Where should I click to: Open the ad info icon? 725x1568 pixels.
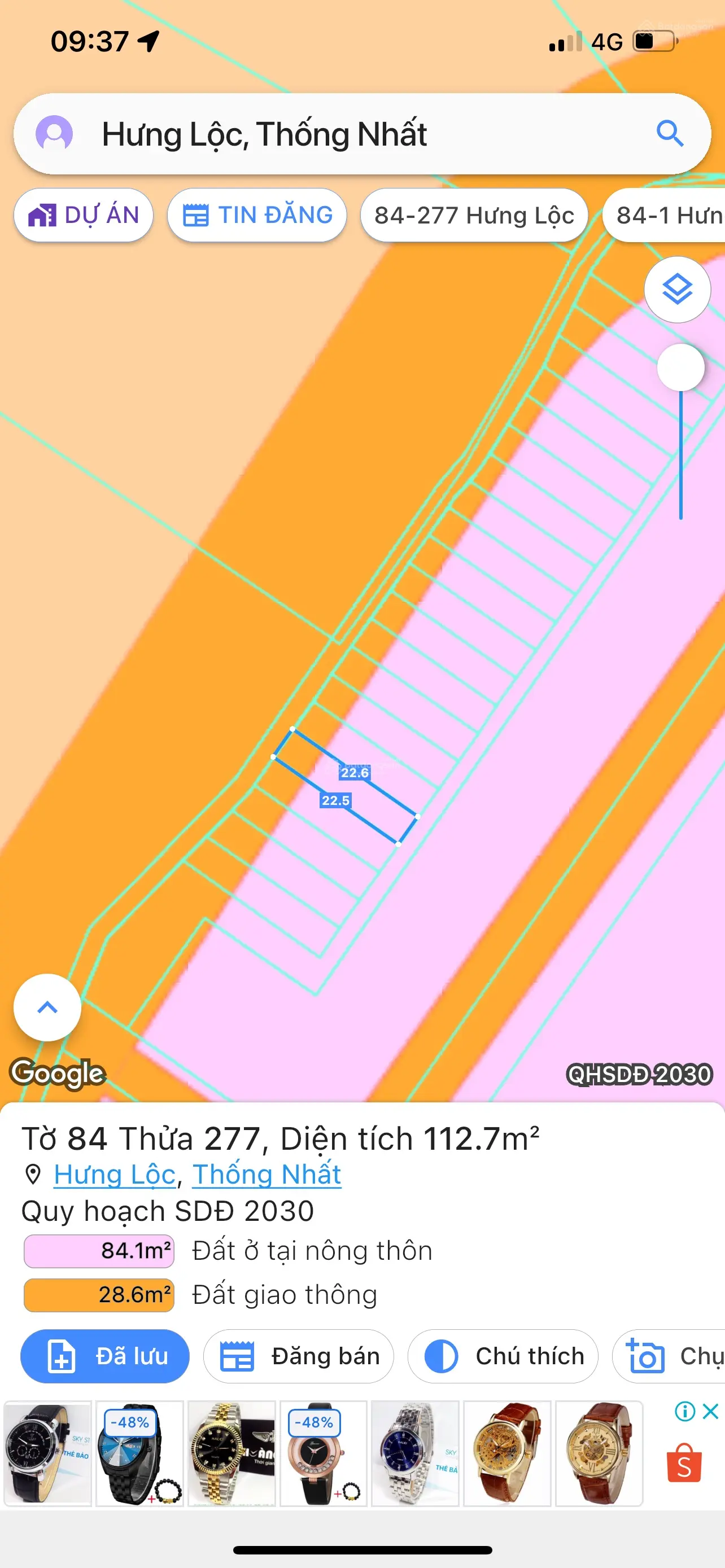(685, 1411)
